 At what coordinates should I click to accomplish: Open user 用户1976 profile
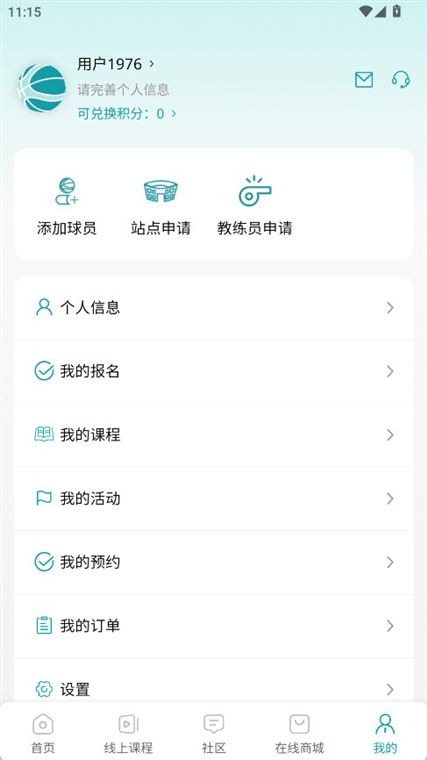tap(115, 64)
